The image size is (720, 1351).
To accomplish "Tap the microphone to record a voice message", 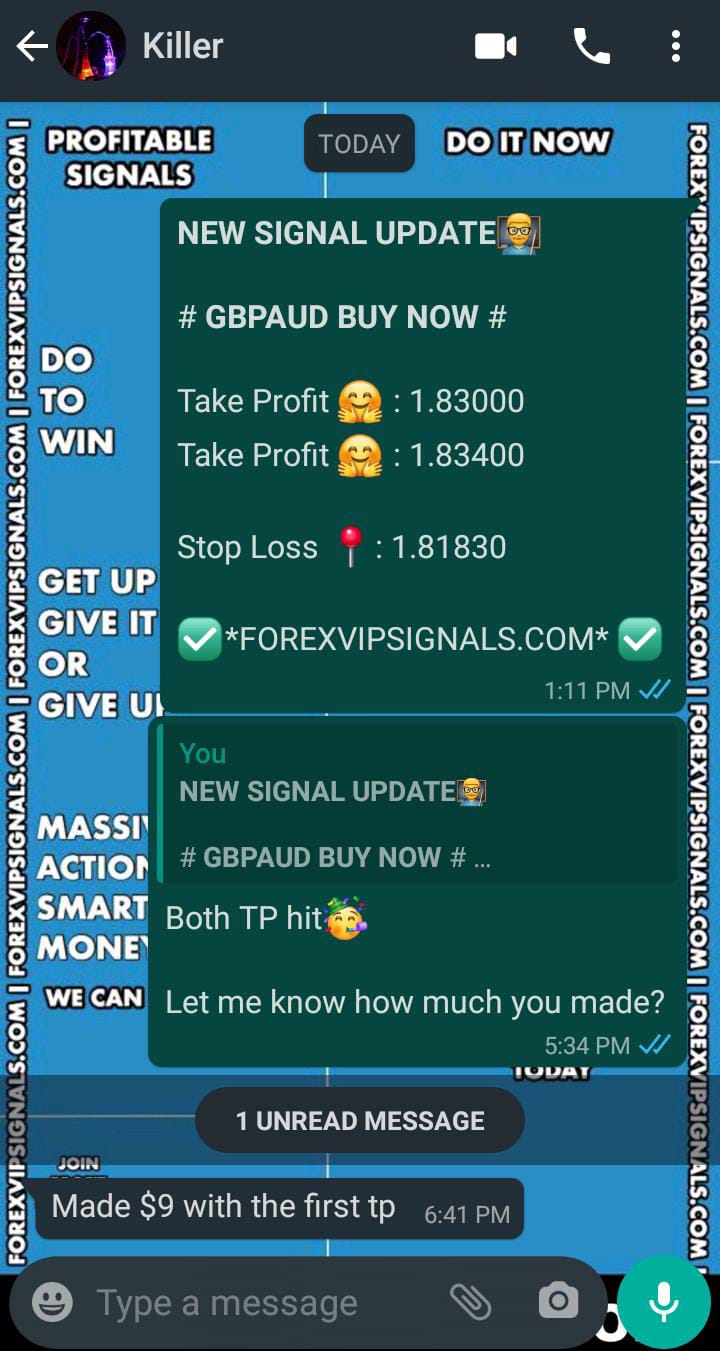I will [x=663, y=1301].
